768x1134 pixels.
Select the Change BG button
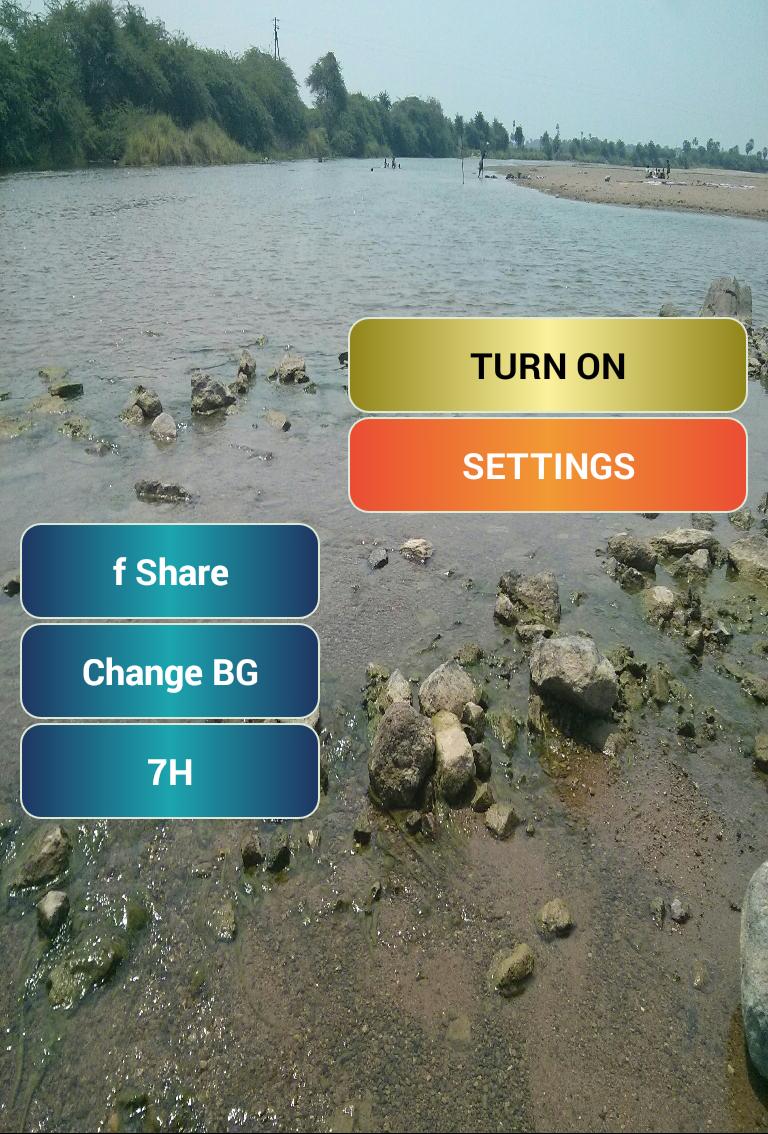170,671
